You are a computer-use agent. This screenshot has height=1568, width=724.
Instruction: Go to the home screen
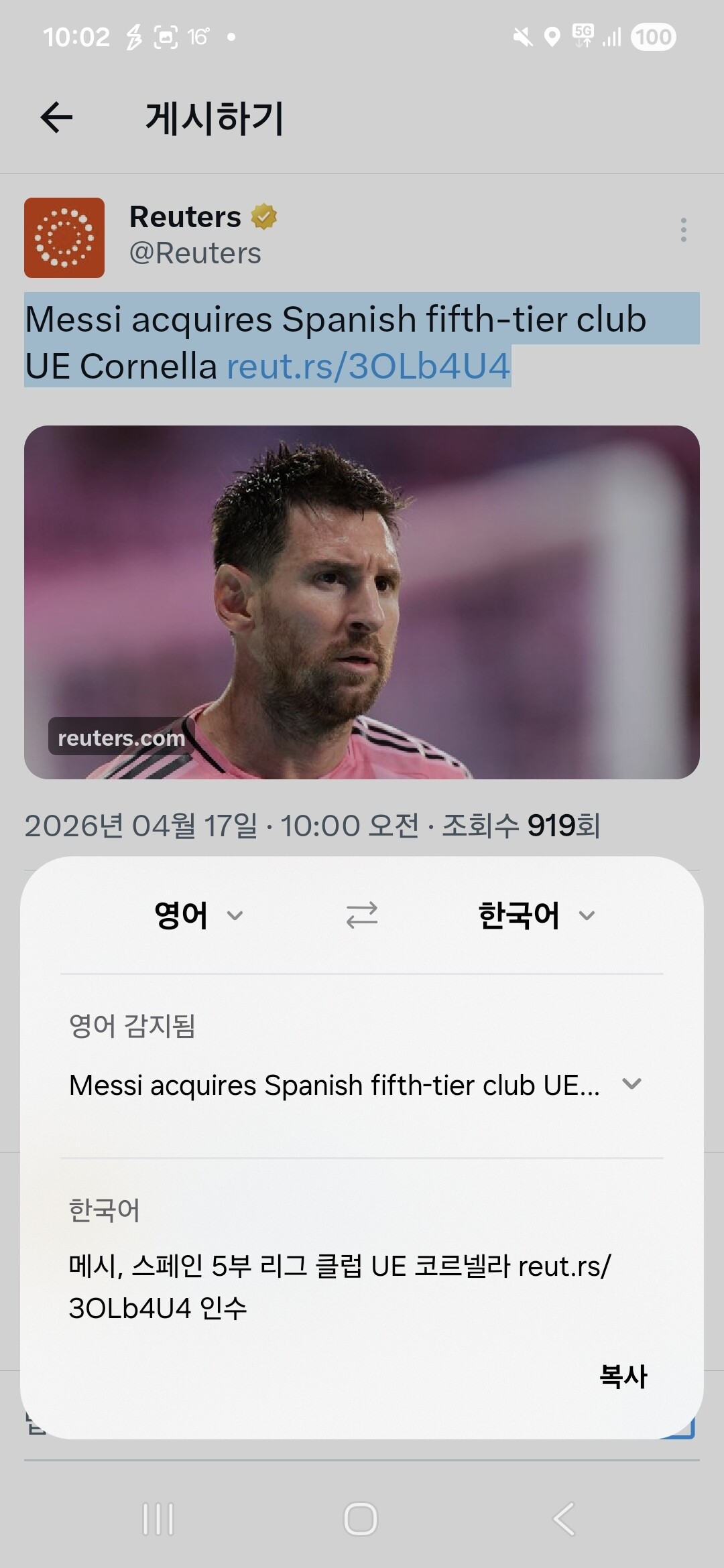tap(361, 1518)
